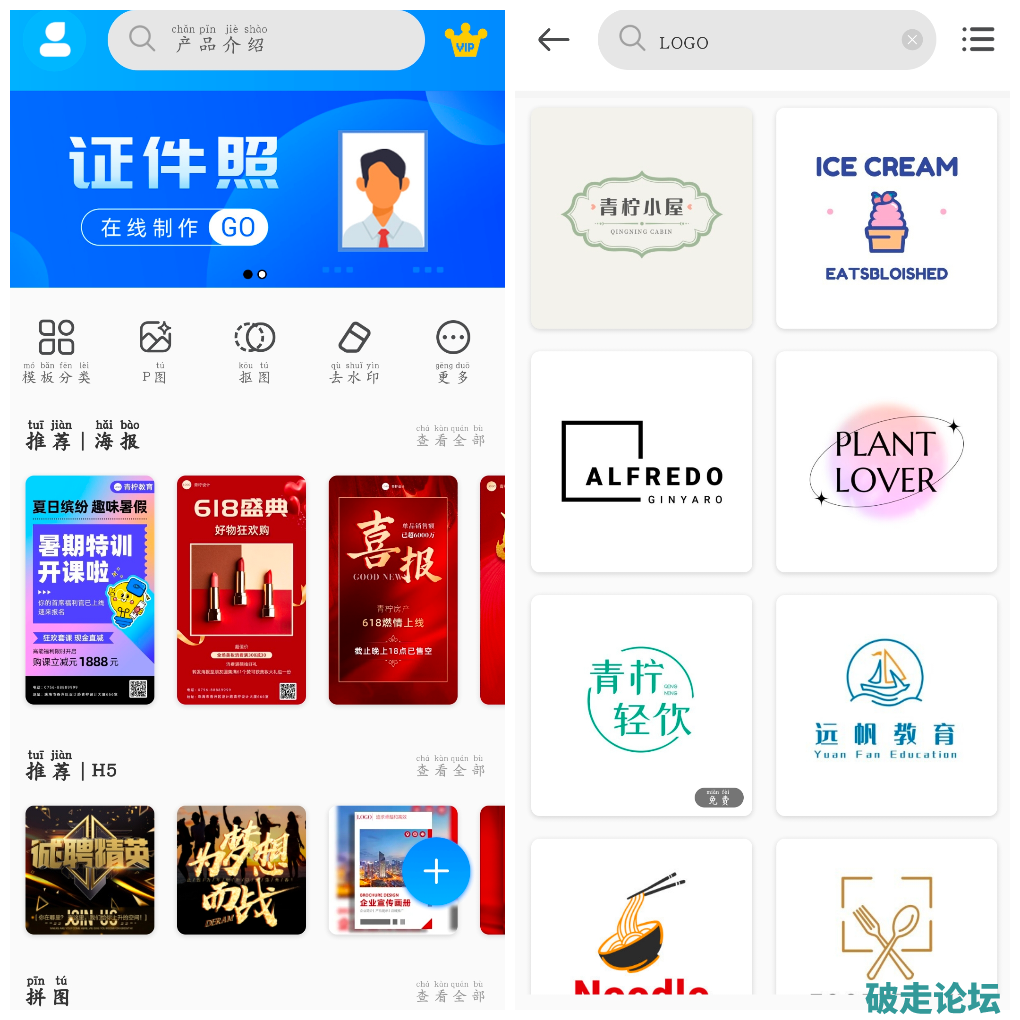The width and height of the screenshot is (1020, 1020).
Task: Open the 喜报 red poster template
Action: pyautogui.click(x=393, y=590)
